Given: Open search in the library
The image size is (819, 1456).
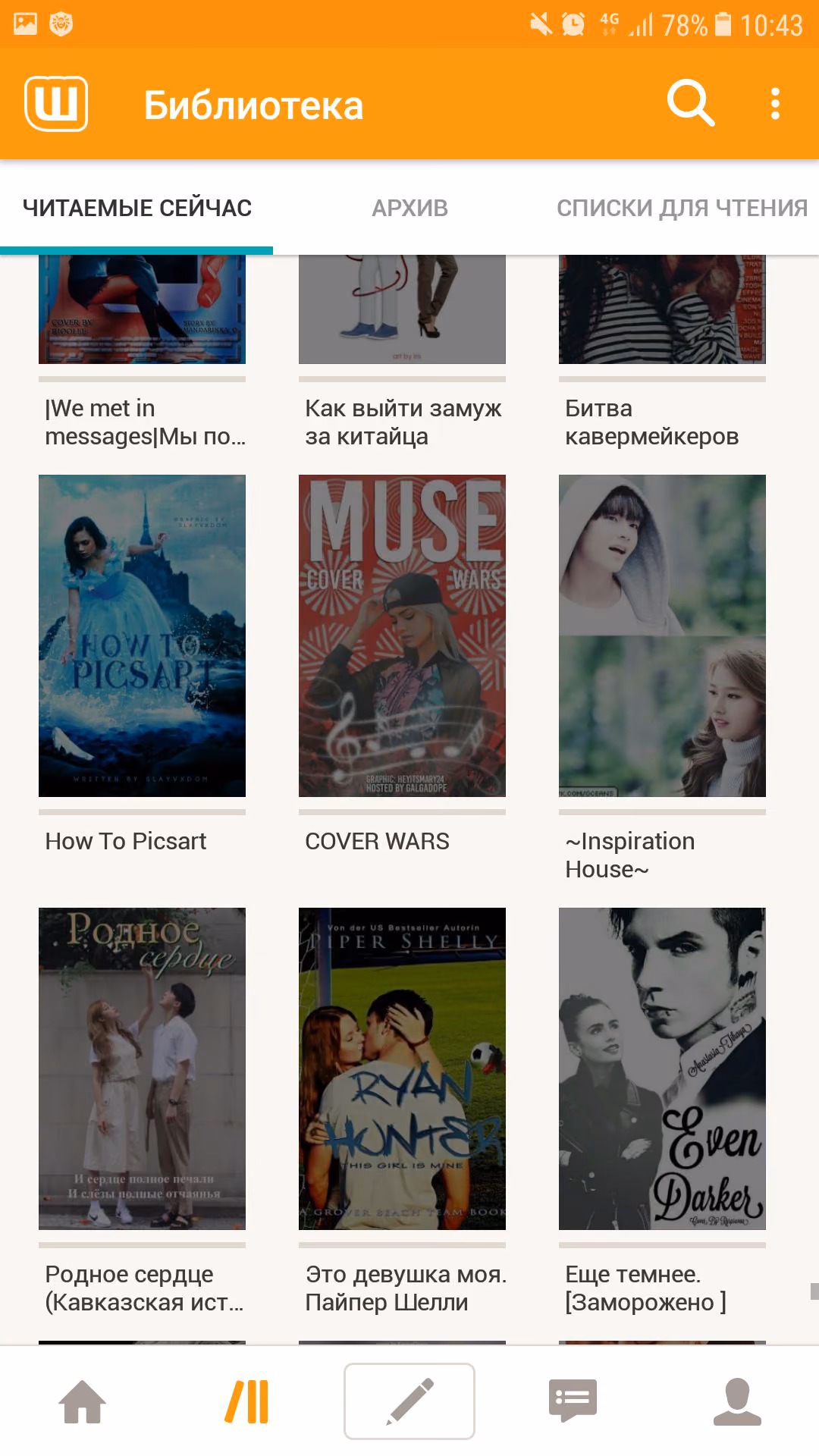Looking at the screenshot, I should point(690,104).
